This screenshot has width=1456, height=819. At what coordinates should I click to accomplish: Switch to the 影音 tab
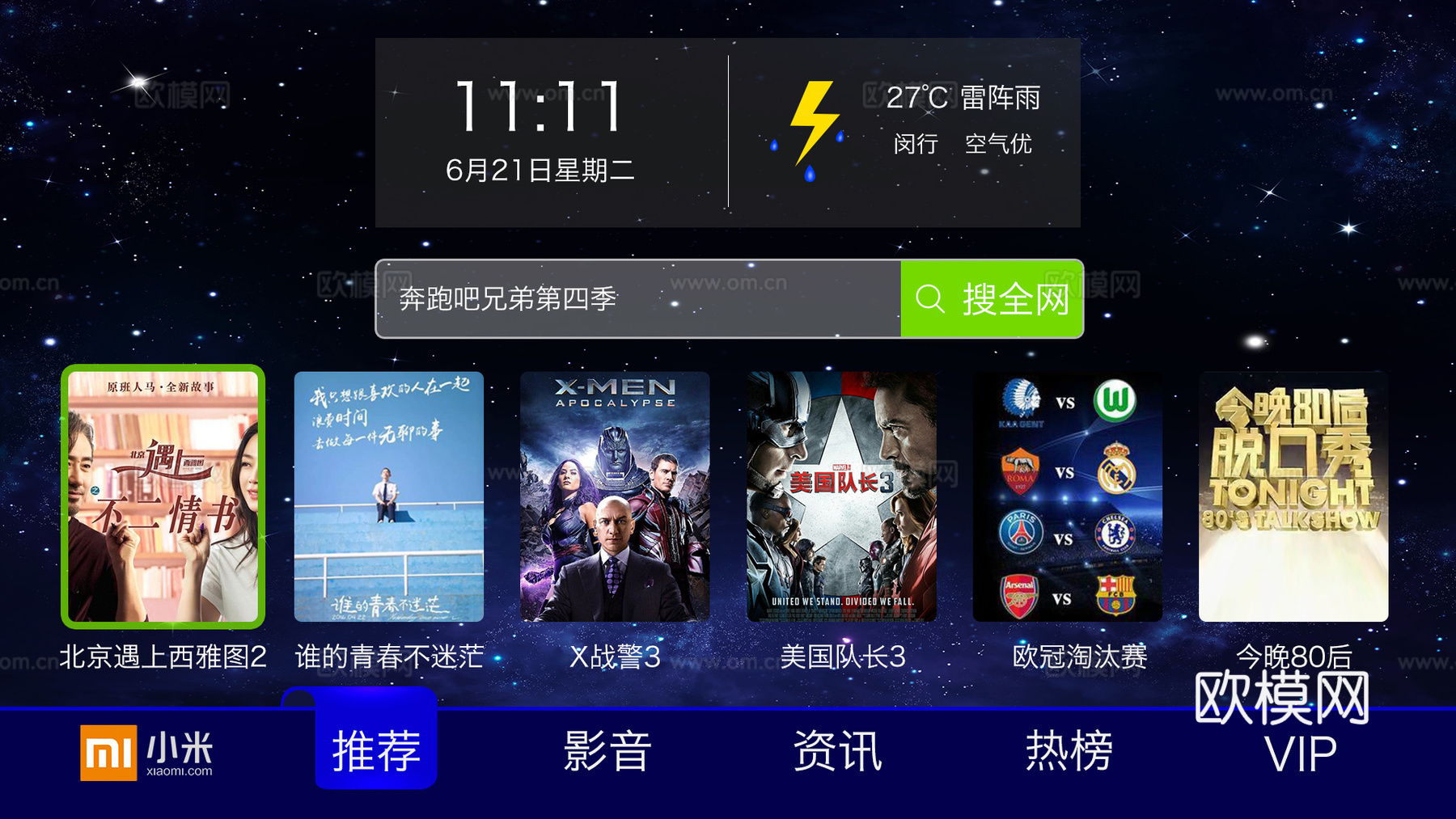607,750
